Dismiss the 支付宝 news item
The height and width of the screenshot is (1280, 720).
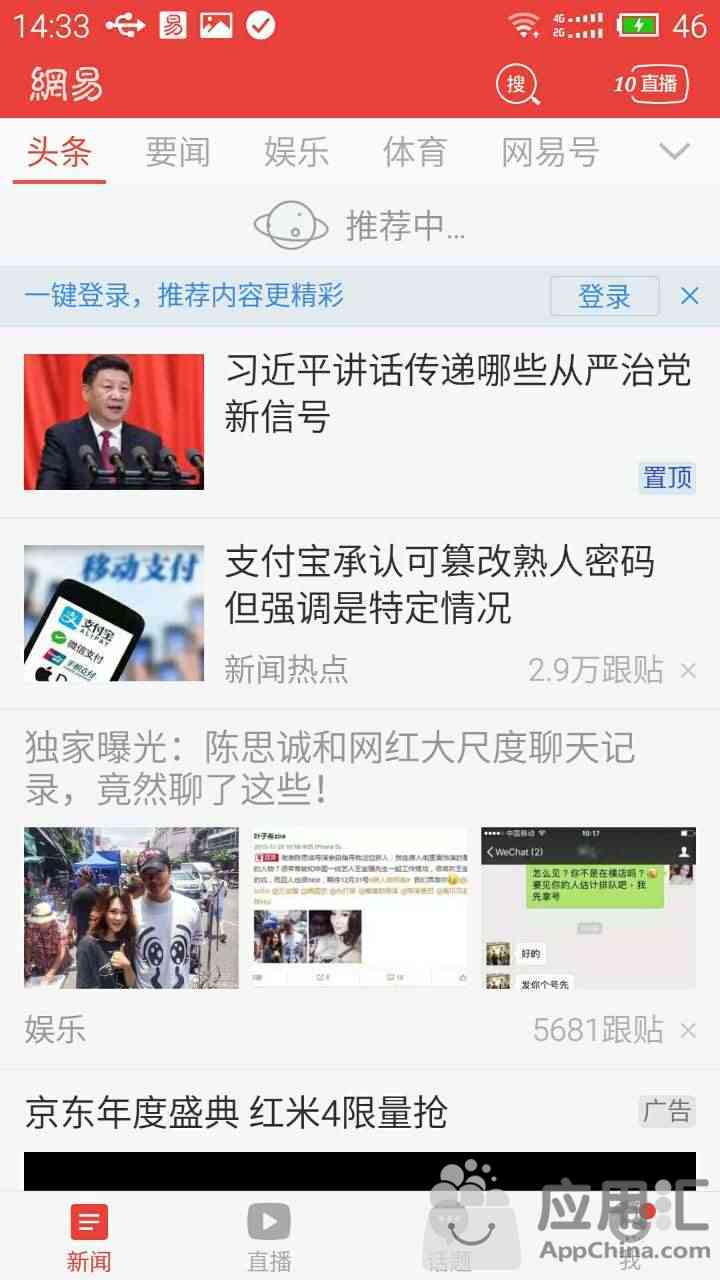click(x=688, y=671)
